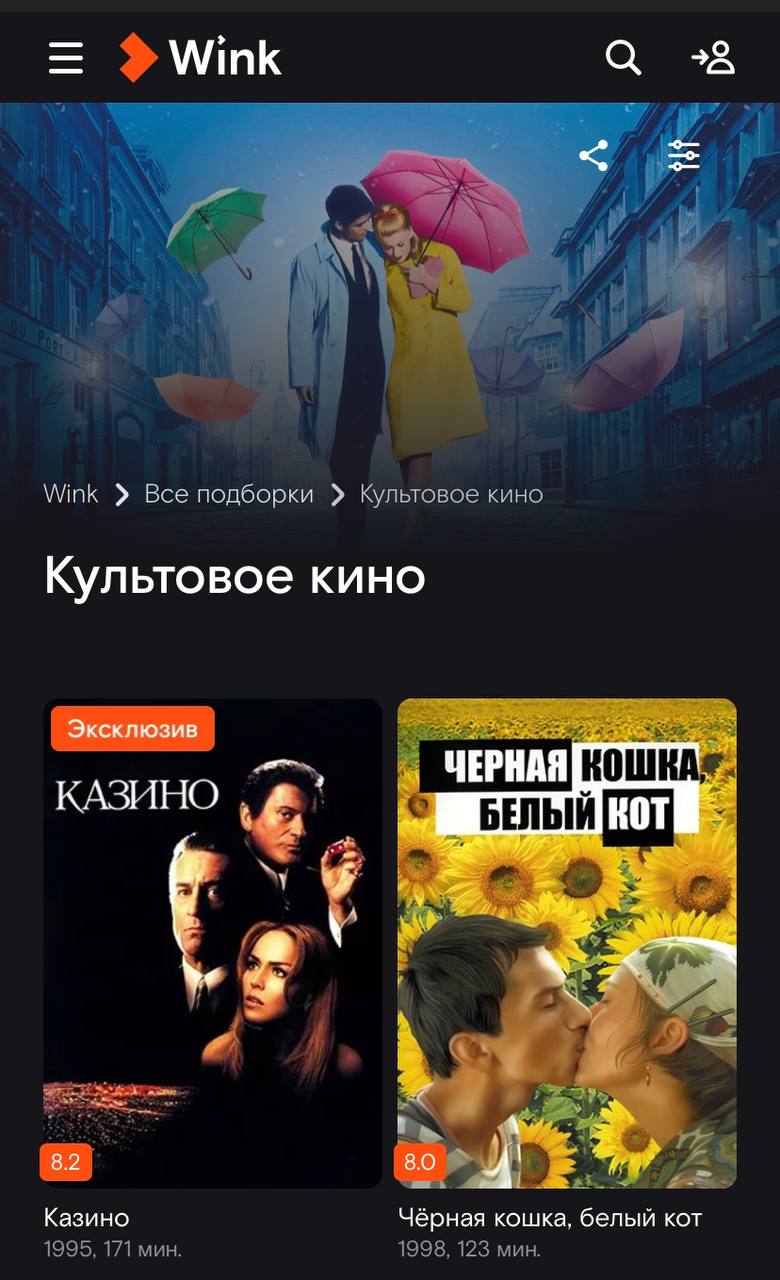Open the Казино movie card
The width and height of the screenshot is (780, 1280).
tap(213, 942)
